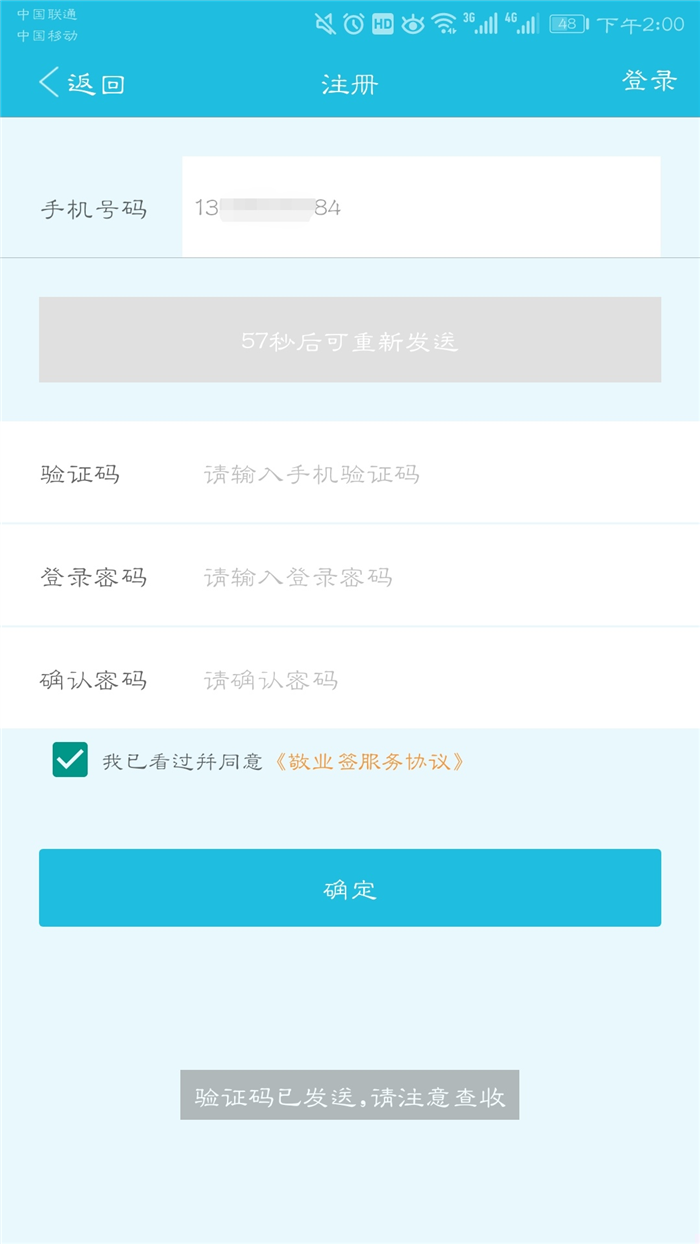Screen dimensions: 700x1244
Task: Tap the 验证码 verification code field
Action: (420, 473)
